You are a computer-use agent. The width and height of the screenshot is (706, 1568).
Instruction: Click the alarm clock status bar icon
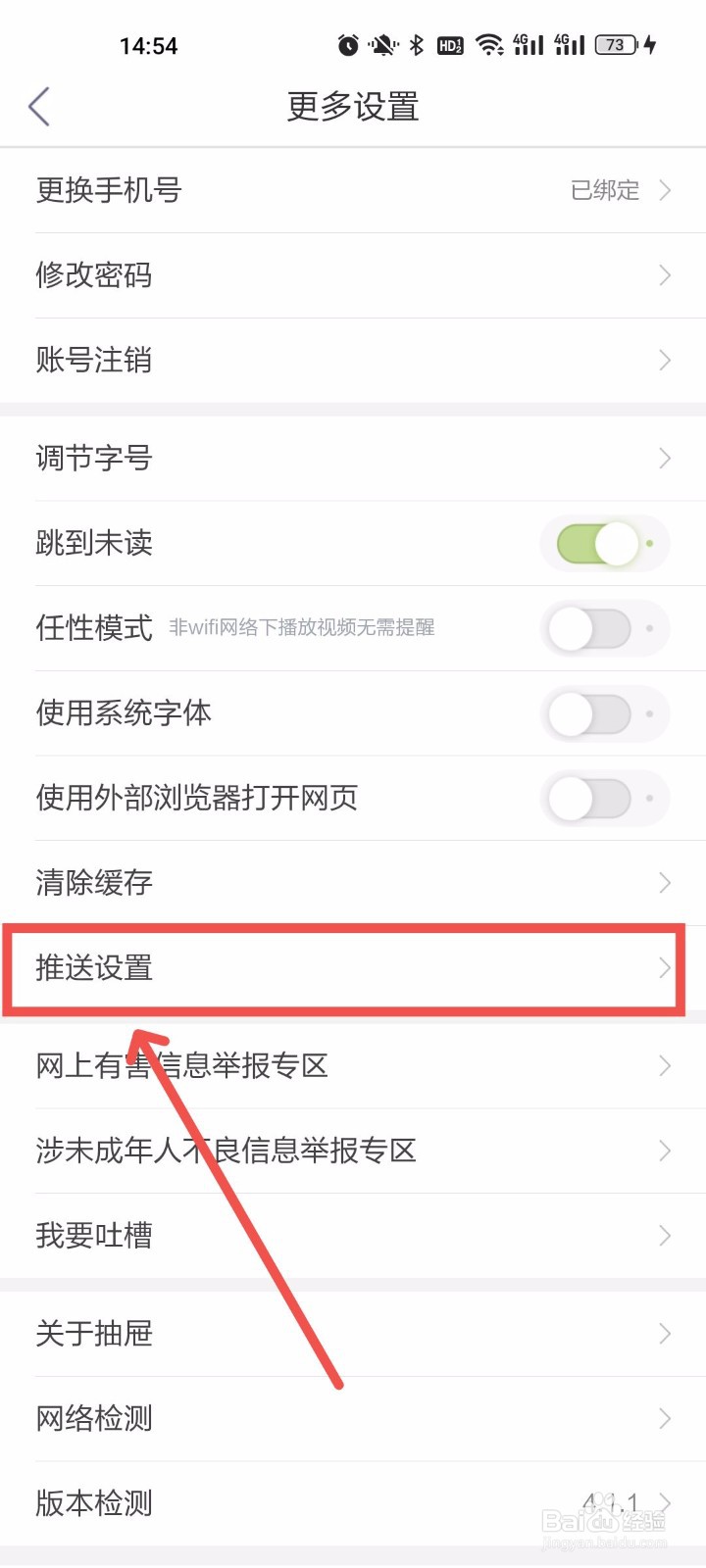(x=348, y=44)
